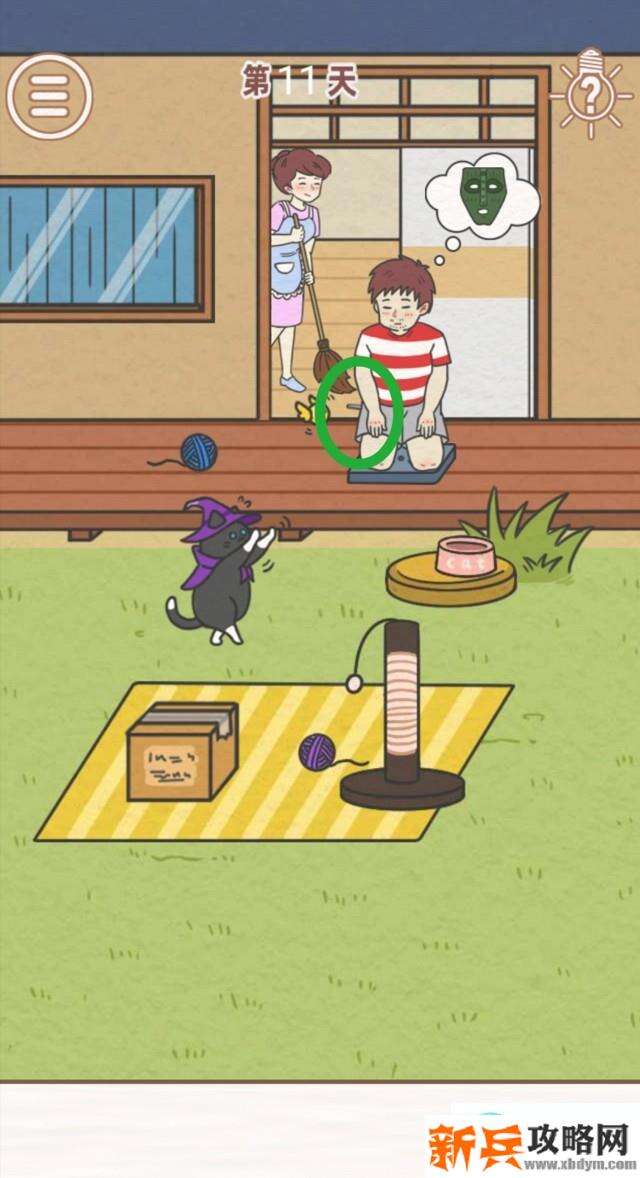Open the hamburger menu button
Viewport: 640px width, 1178px height.
[49, 95]
